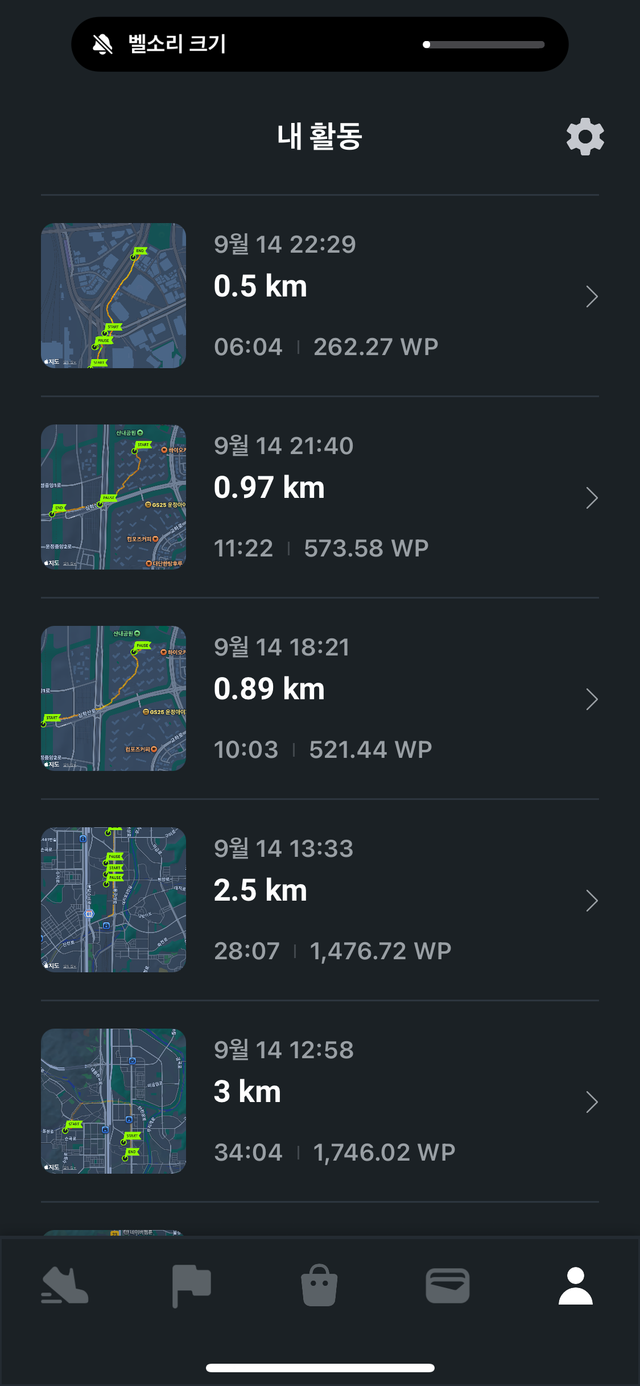The image size is (640, 1386).
Task: Open the 0.89 km activity from 18:21
Action: [x=320, y=698]
